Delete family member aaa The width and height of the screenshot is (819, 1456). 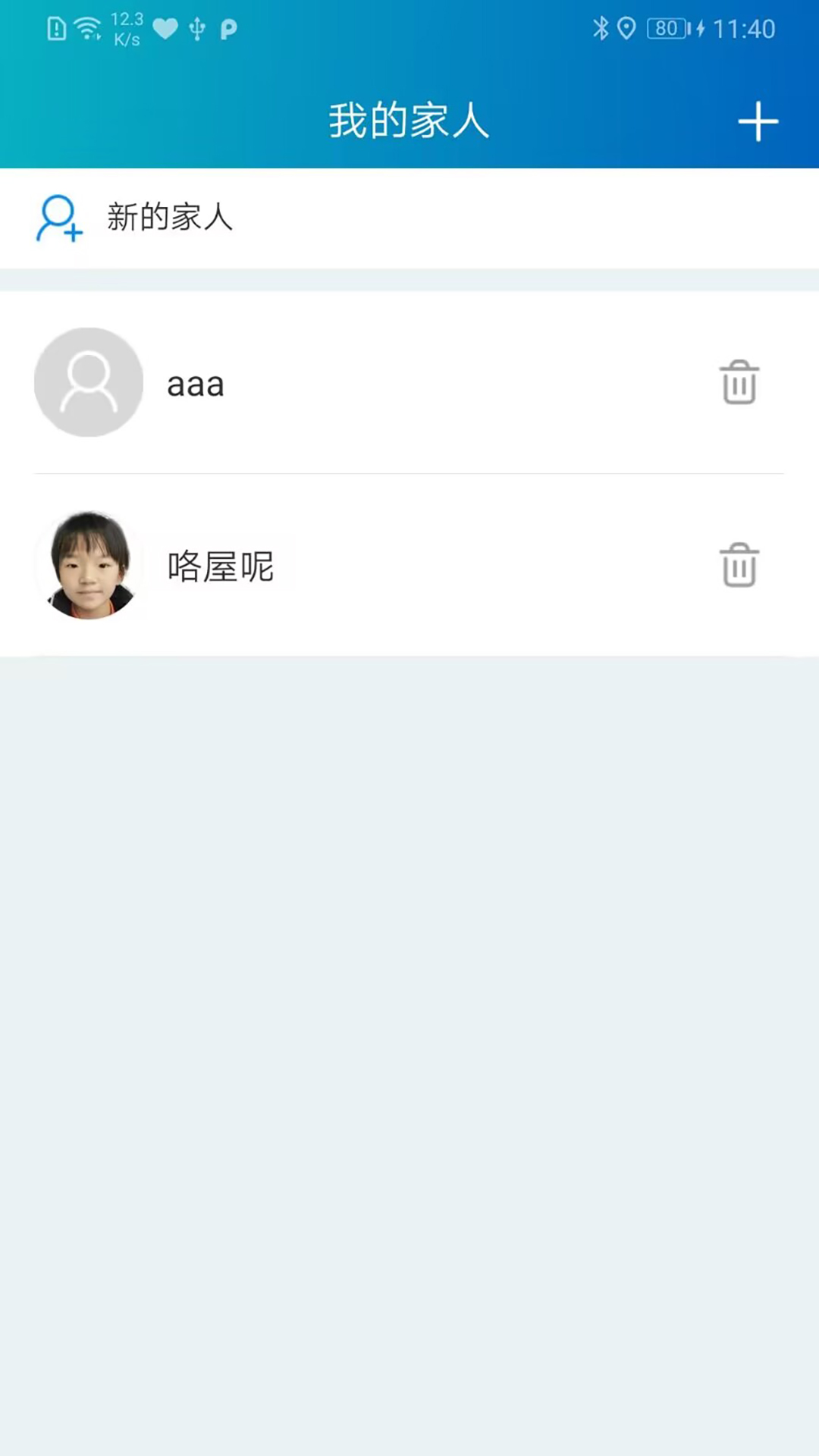[739, 382]
